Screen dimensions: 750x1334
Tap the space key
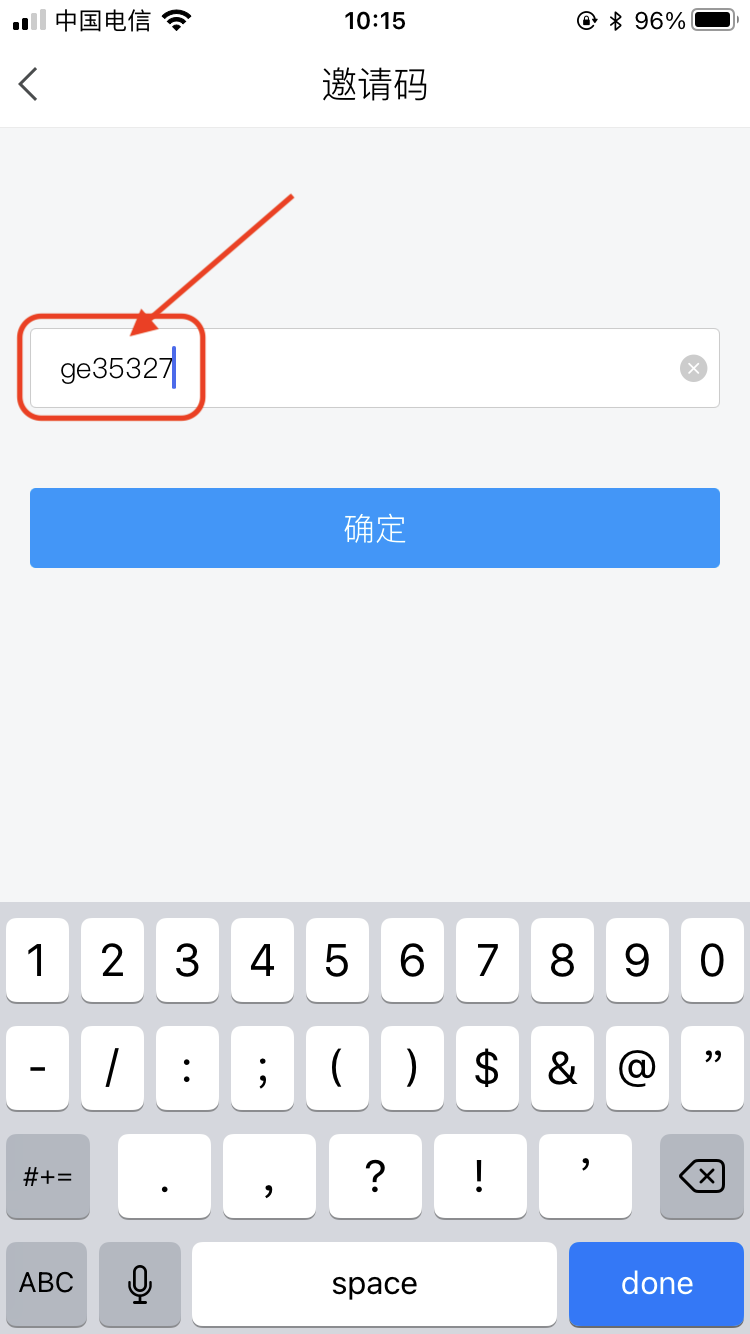point(374,1283)
